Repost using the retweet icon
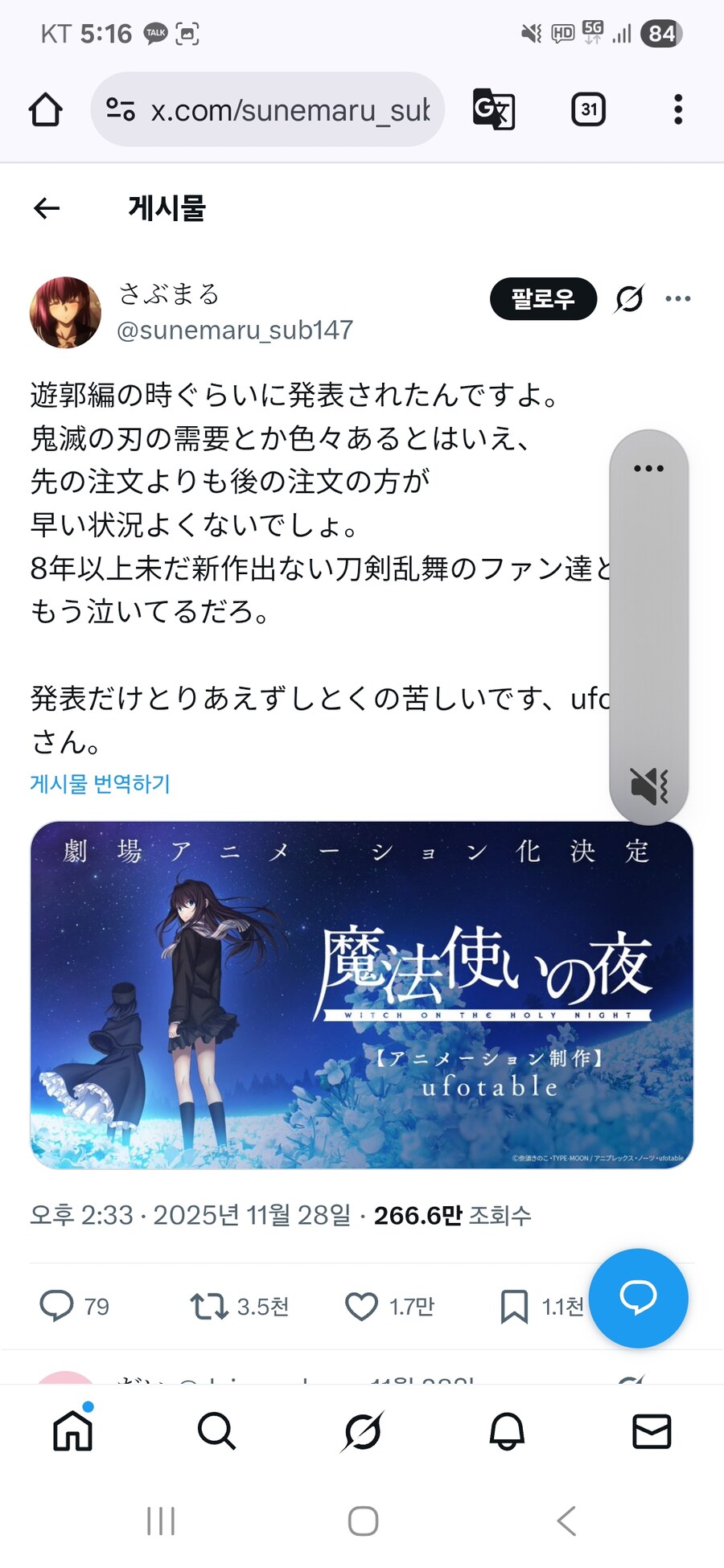 tap(208, 1305)
